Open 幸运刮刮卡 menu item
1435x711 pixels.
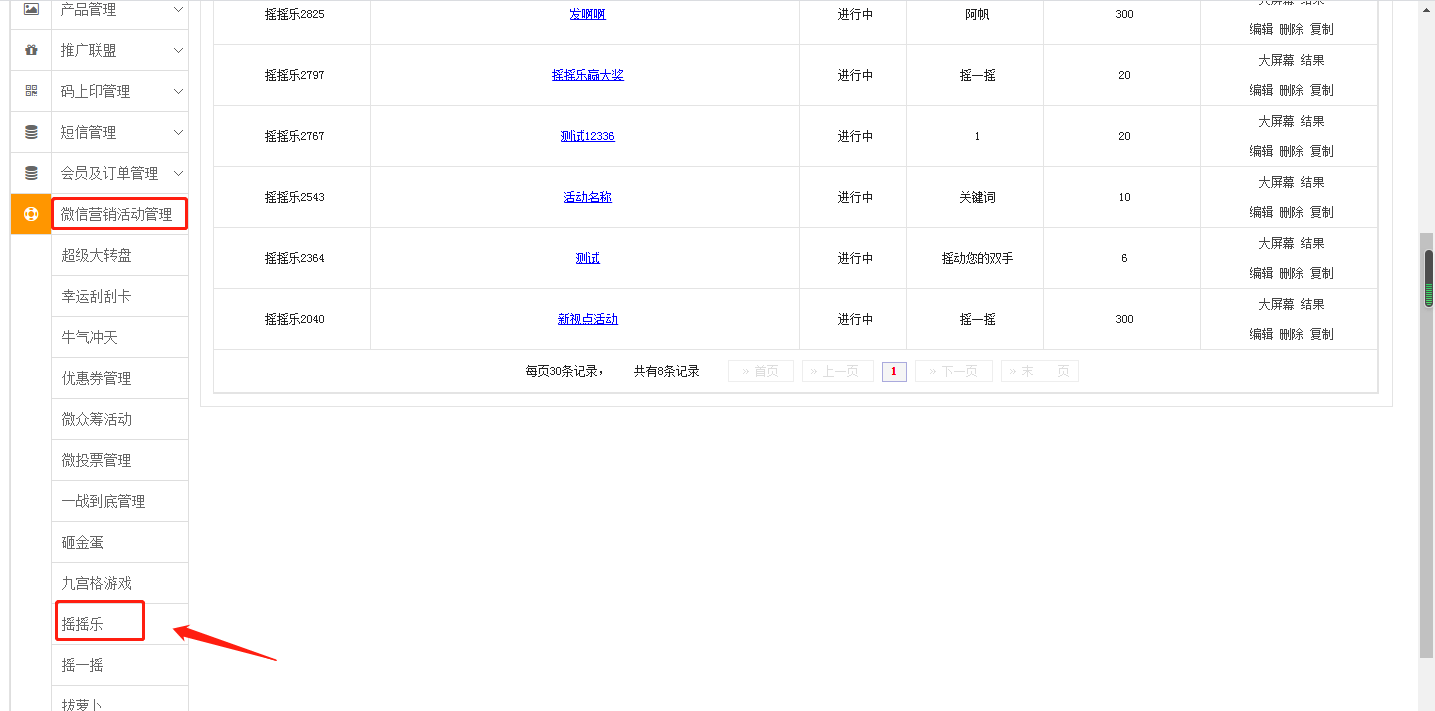pyautogui.click(x=96, y=296)
